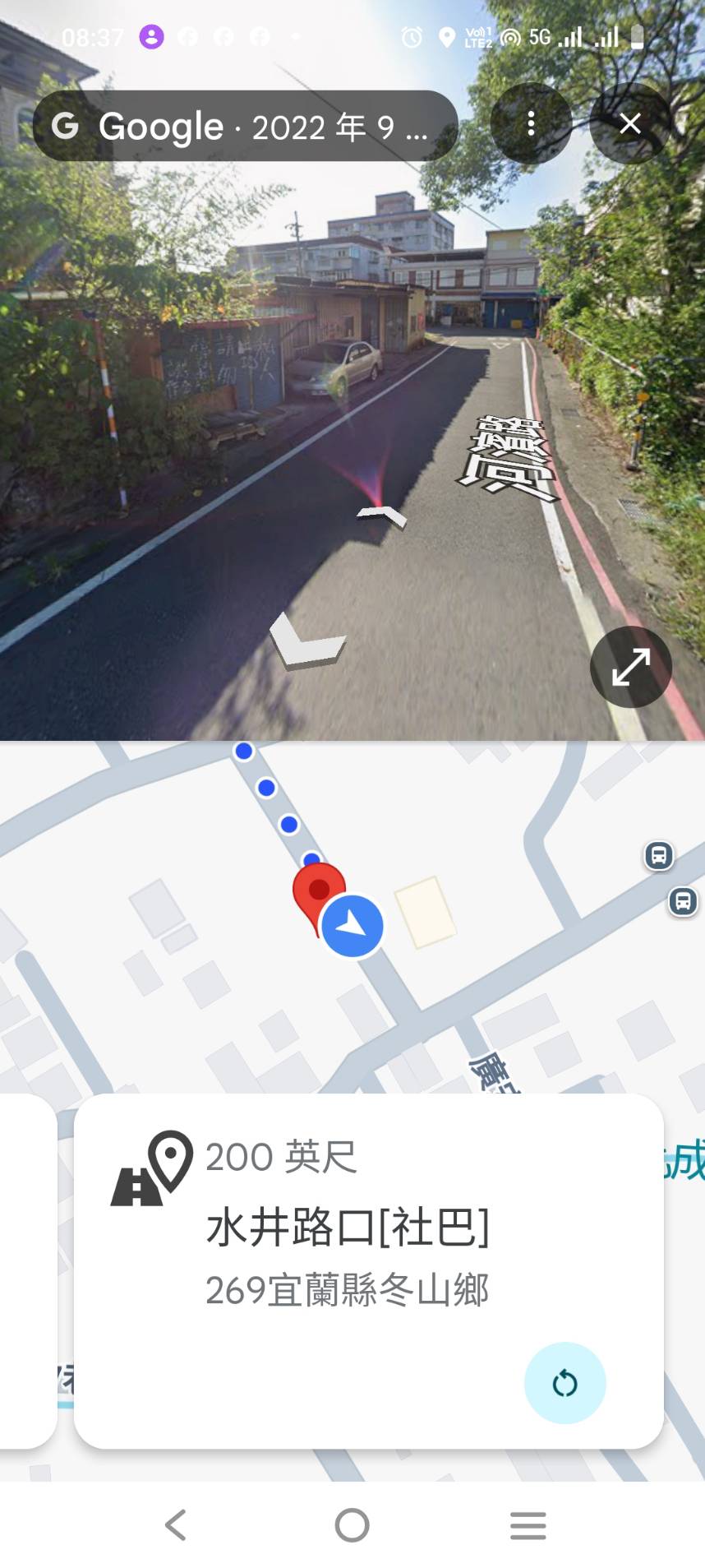705x1568 pixels.
Task: Open the recent apps view
Action: [x=528, y=1524]
